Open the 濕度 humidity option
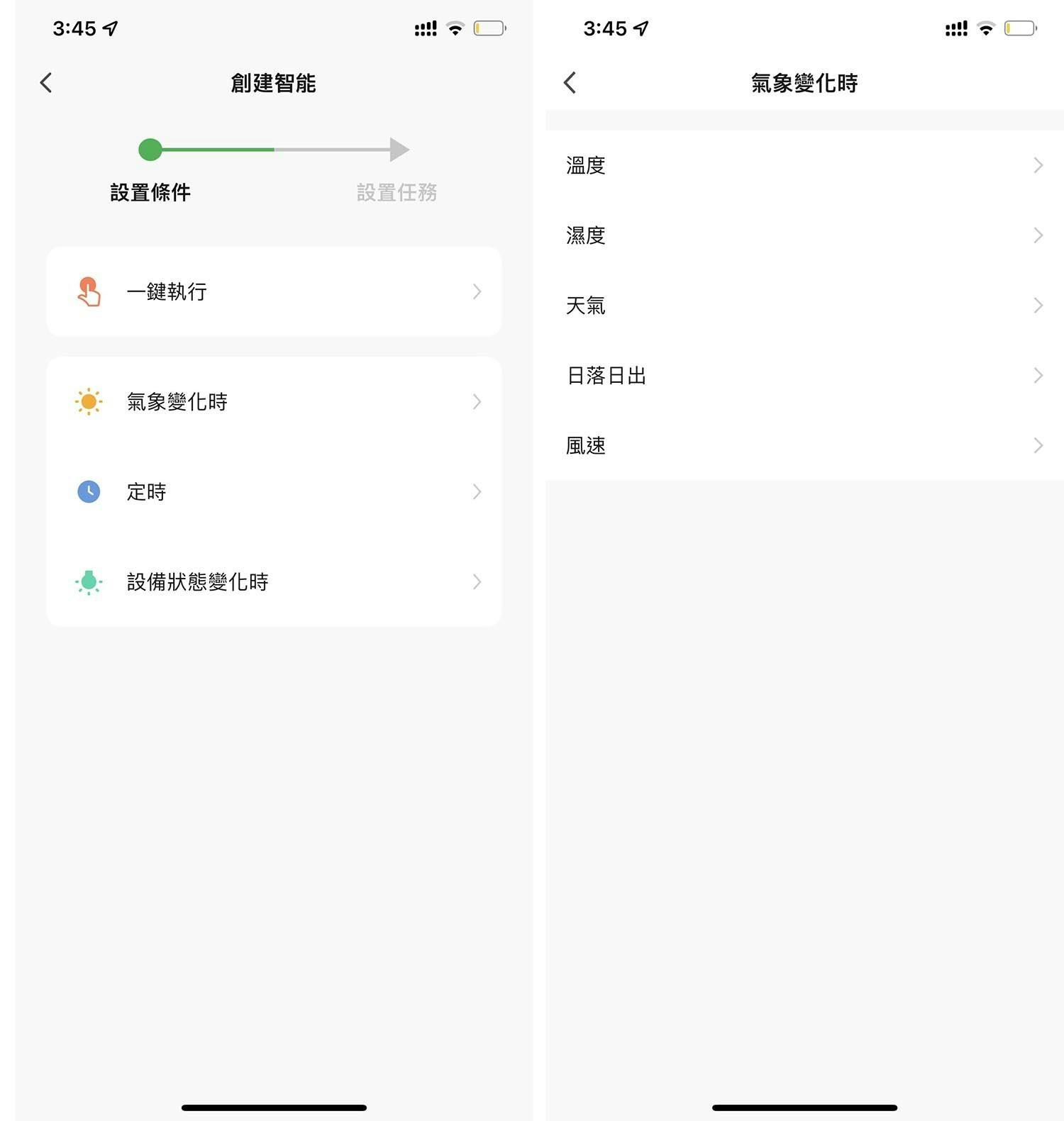This screenshot has height=1121, width=1064. coord(804,235)
